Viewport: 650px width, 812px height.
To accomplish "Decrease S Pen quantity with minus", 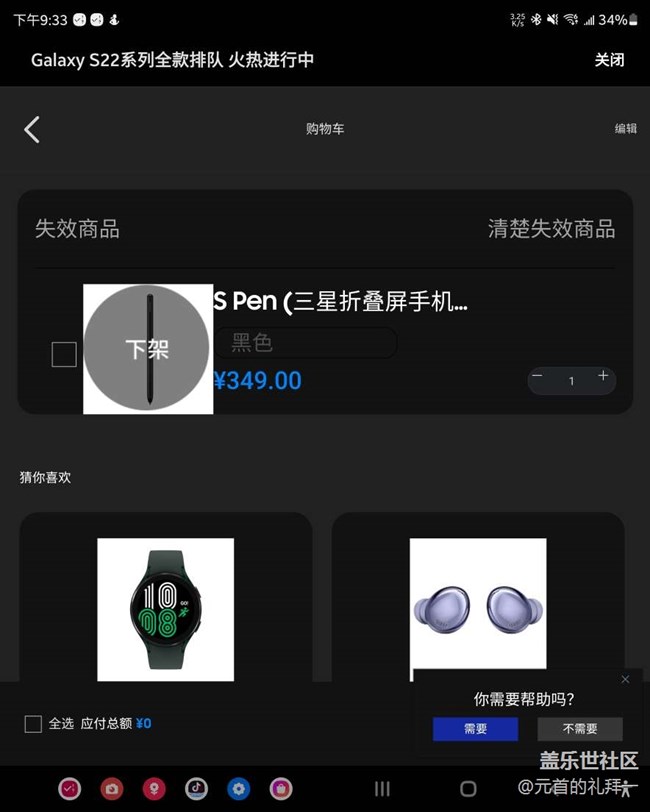I will click(x=538, y=376).
